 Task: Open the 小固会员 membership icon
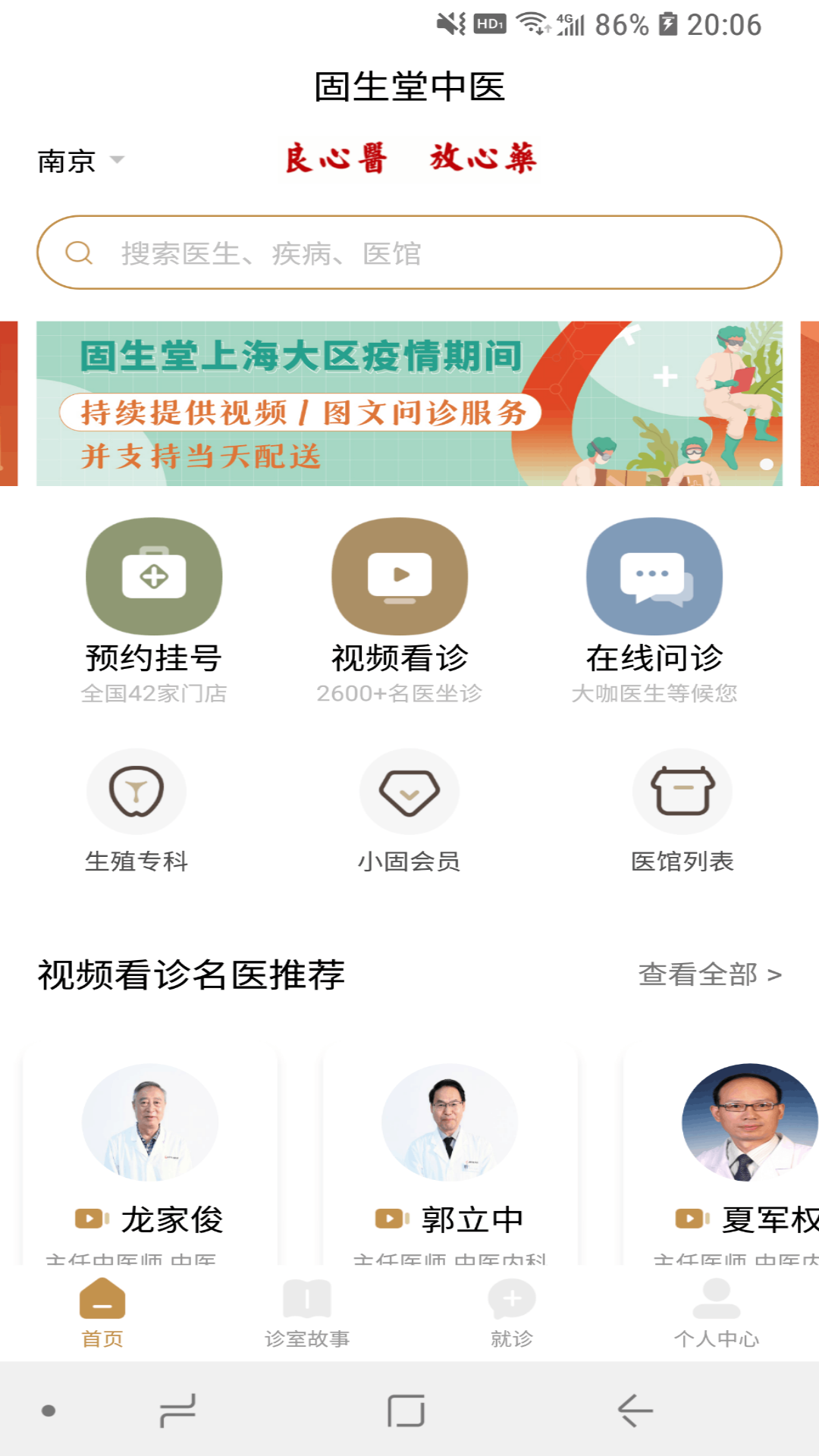(x=409, y=791)
